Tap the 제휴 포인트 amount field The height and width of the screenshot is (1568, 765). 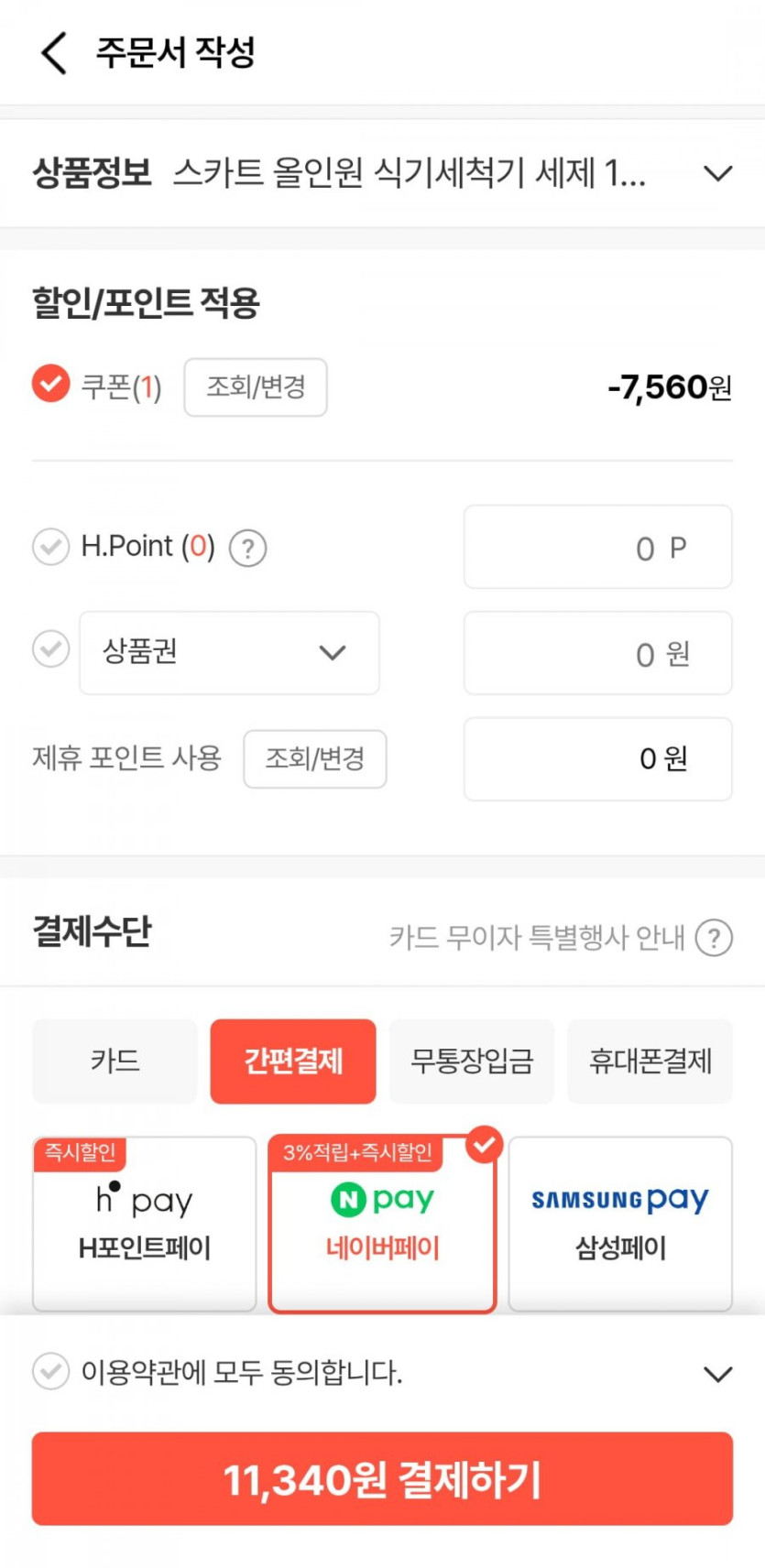597,758
